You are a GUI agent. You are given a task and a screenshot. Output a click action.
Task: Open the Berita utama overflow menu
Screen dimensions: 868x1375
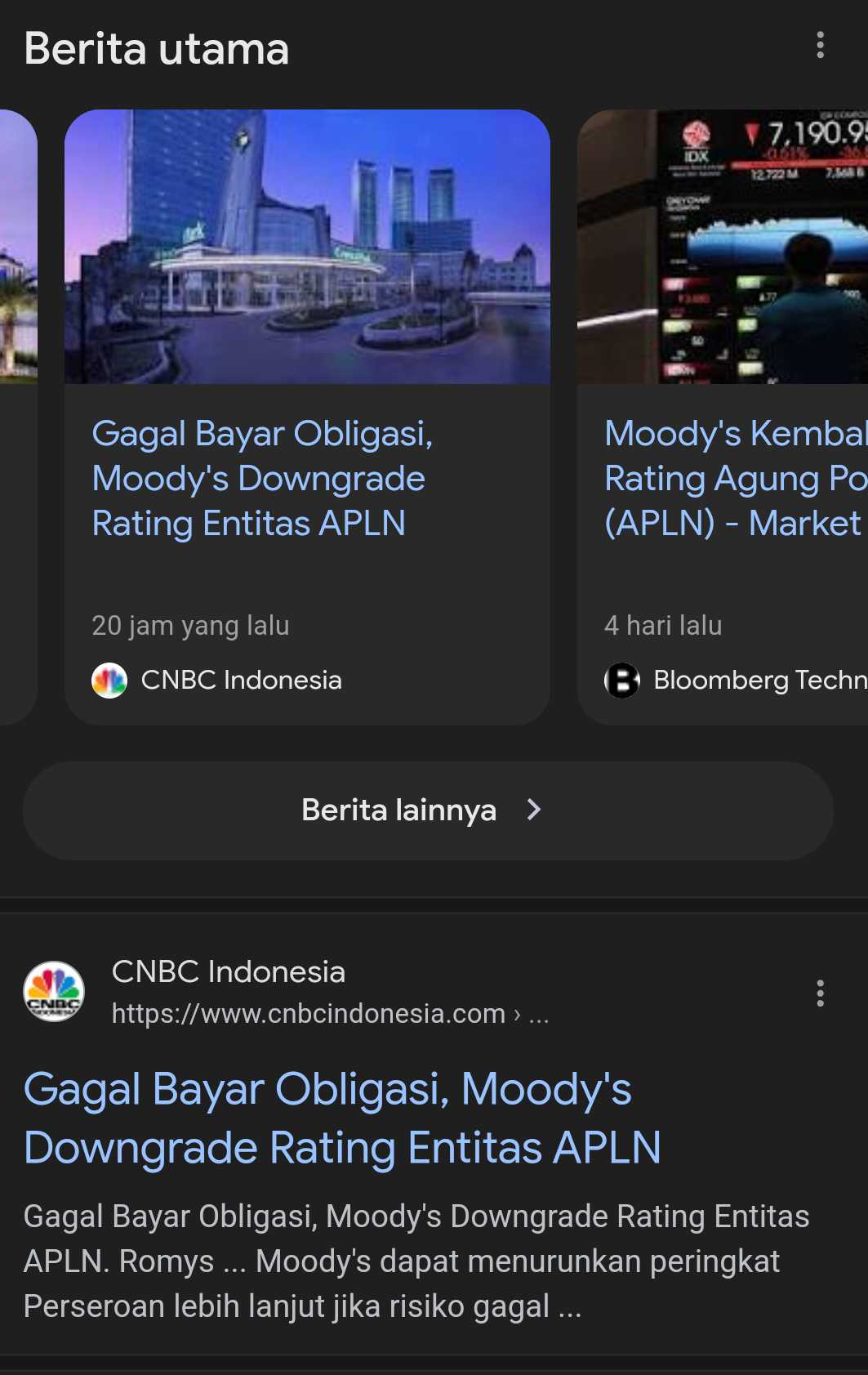point(820,46)
